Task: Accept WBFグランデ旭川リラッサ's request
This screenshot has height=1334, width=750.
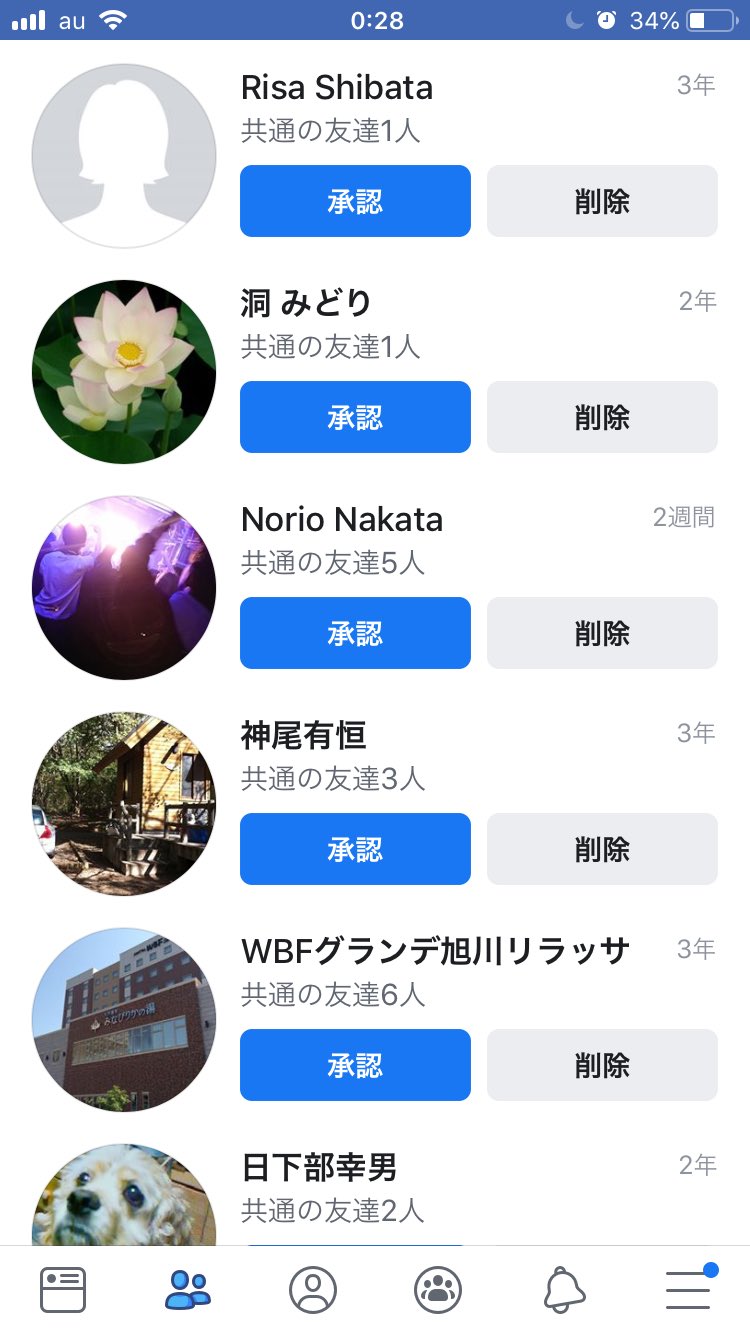Action: [x=355, y=1065]
